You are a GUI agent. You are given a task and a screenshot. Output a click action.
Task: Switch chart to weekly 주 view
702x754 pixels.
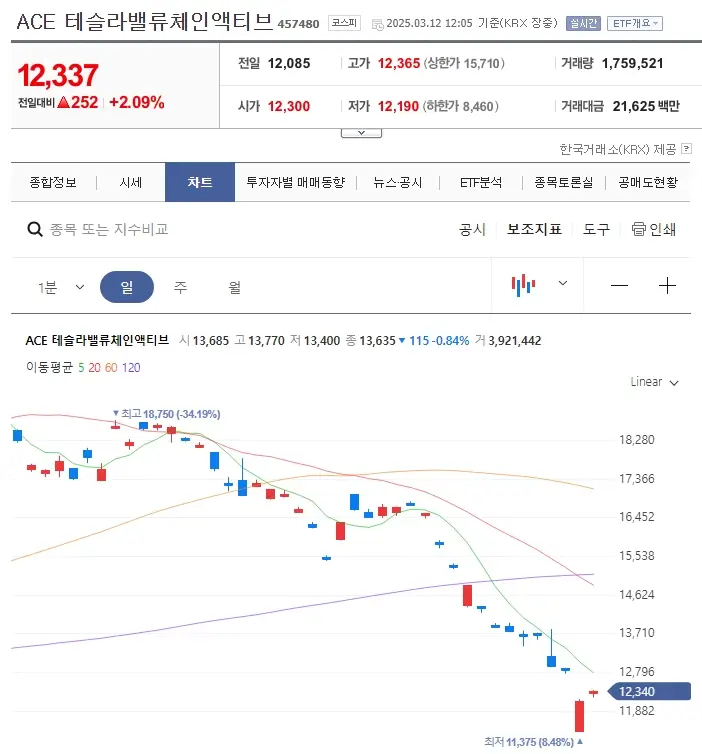pyautogui.click(x=180, y=287)
